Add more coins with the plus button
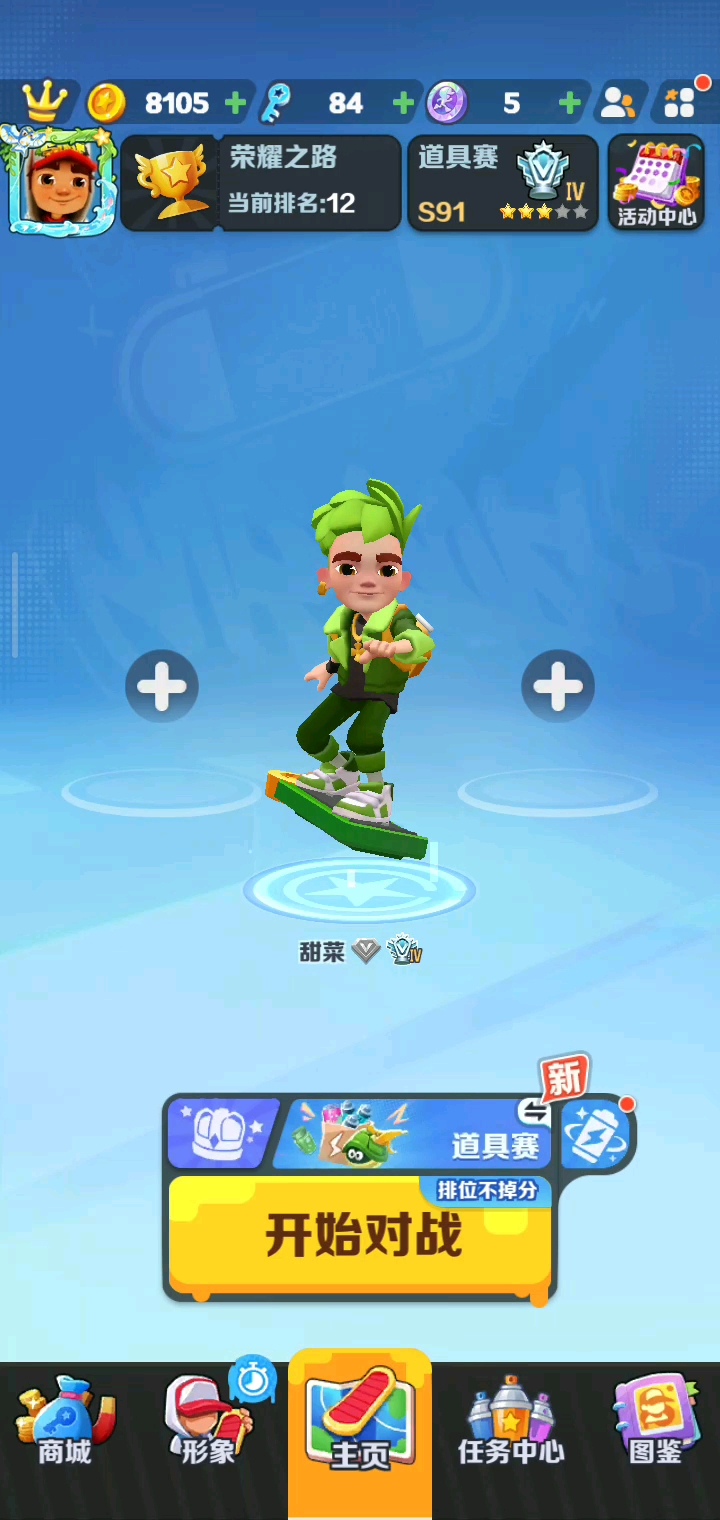 (236, 103)
